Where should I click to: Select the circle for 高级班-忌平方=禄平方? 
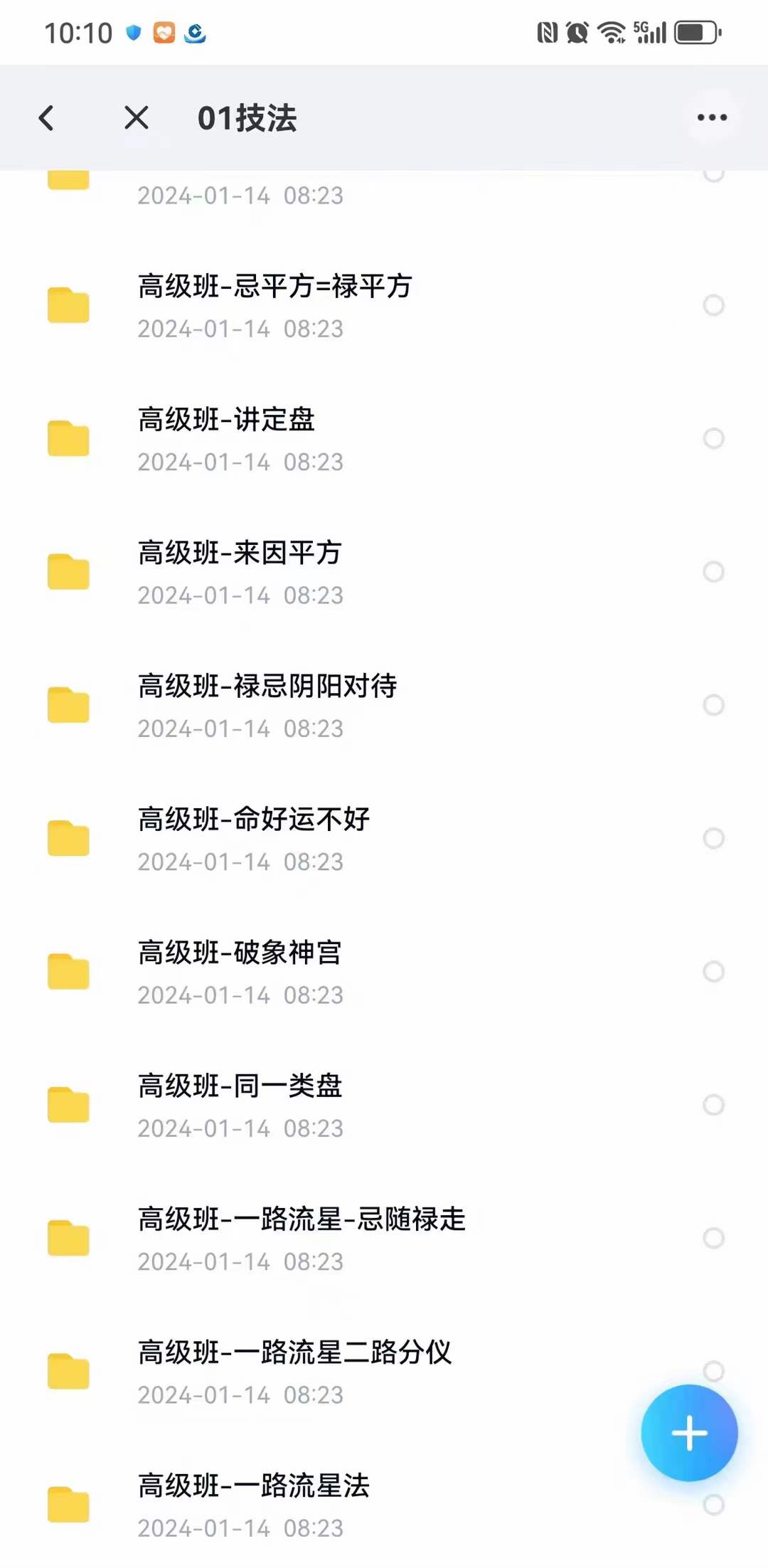(713, 305)
